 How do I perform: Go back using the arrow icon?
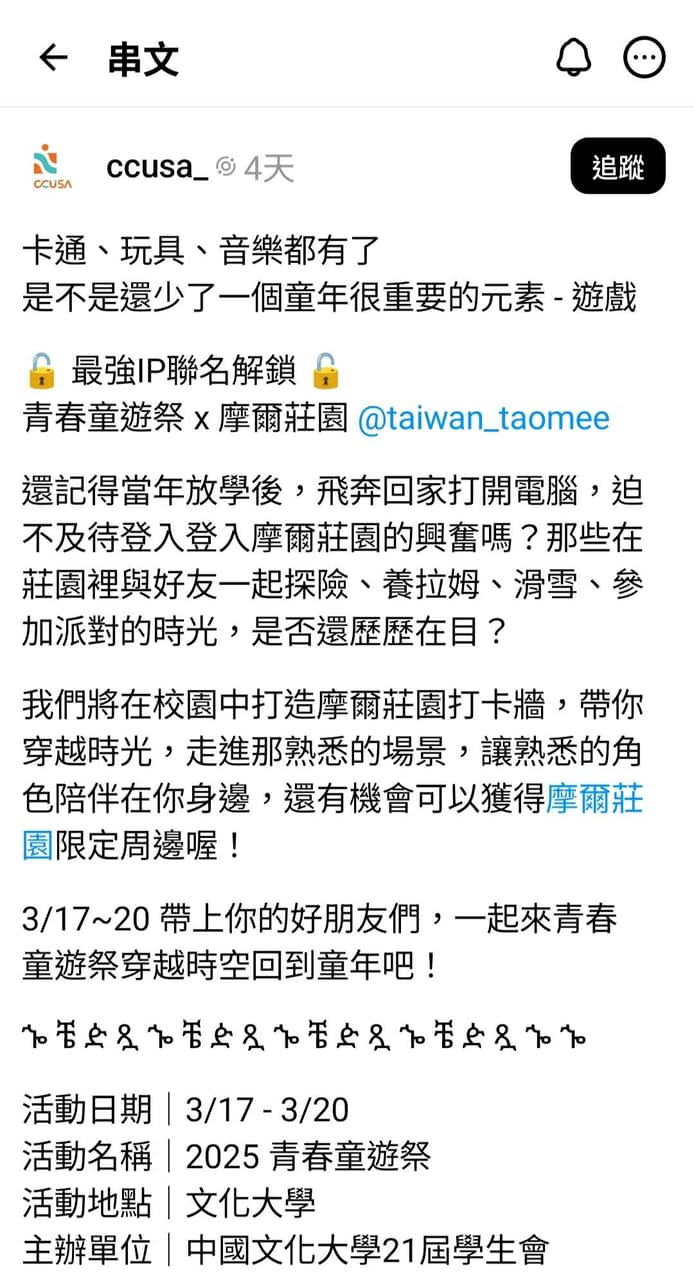click(x=53, y=58)
